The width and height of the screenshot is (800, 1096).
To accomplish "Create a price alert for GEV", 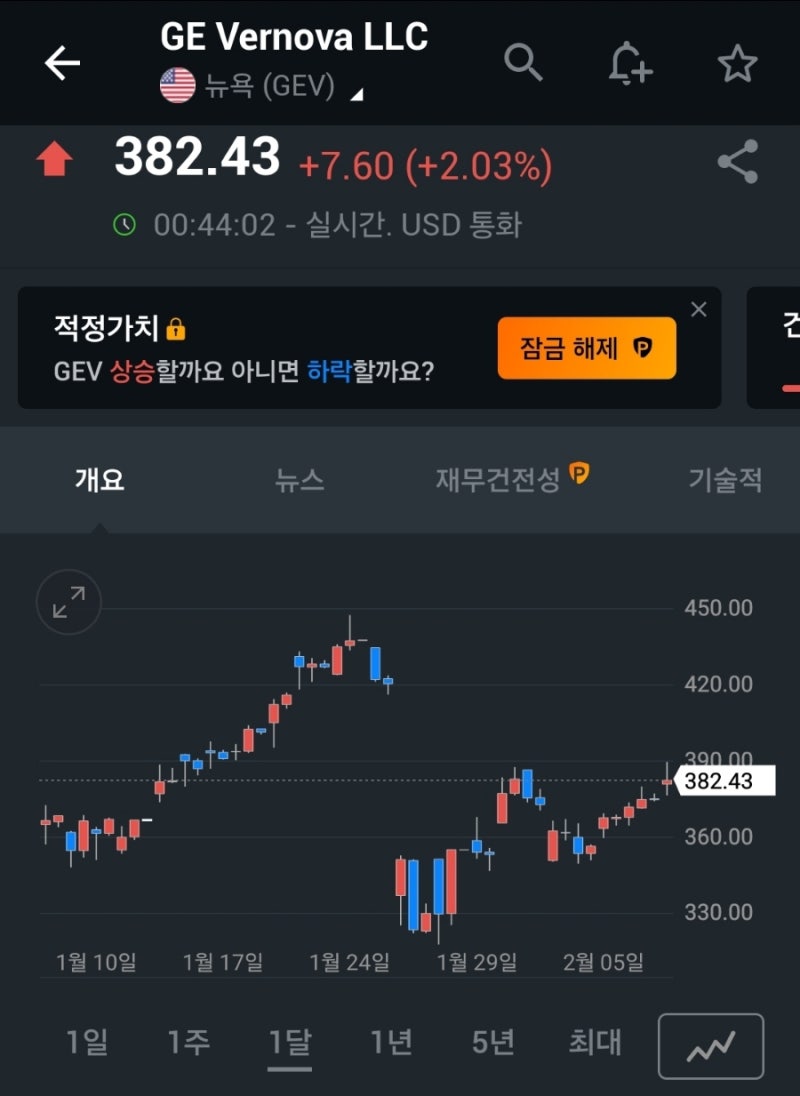I will 631,62.
